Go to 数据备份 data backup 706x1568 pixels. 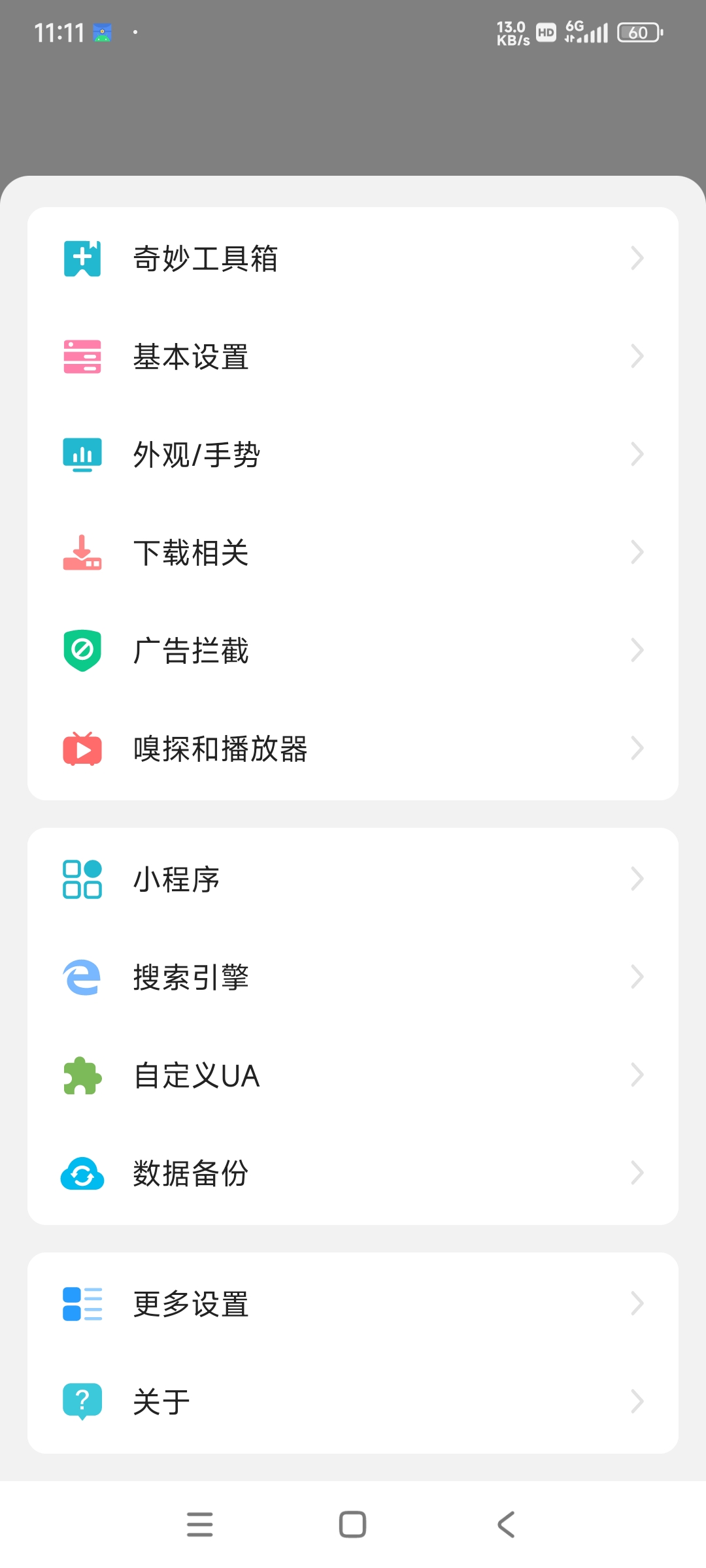coord(353,1173)
